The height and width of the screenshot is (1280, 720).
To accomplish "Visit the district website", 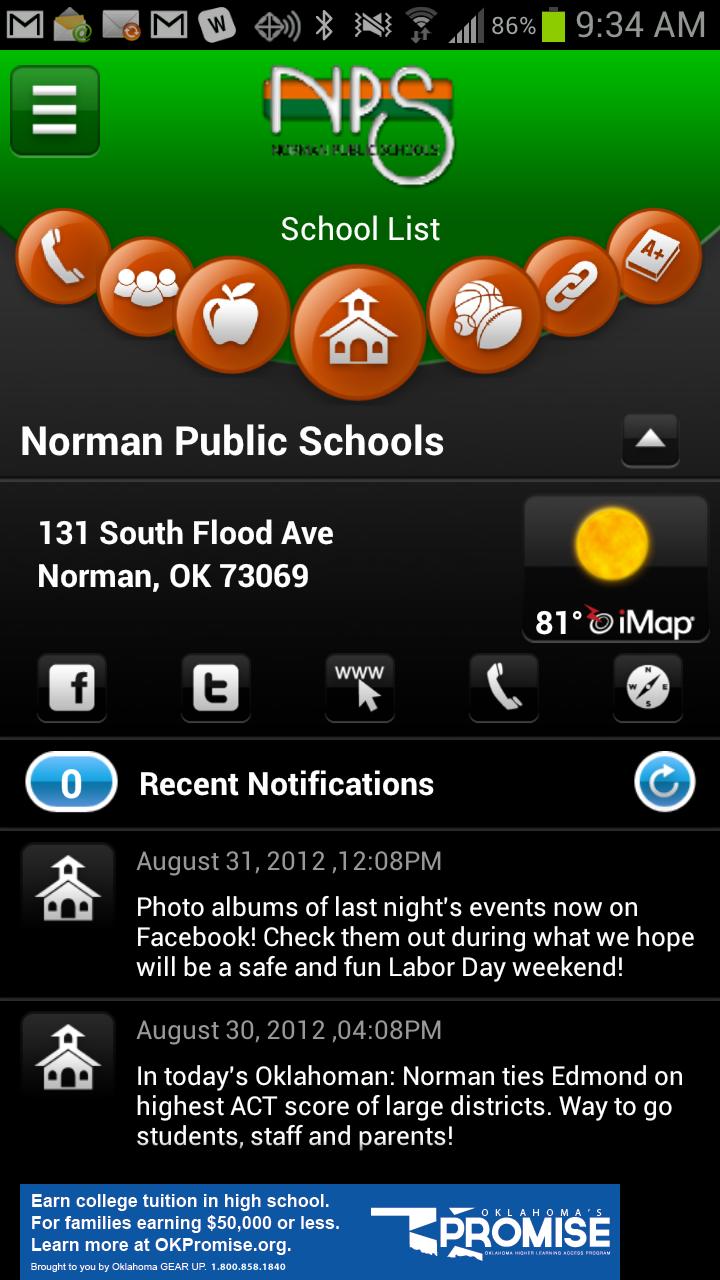I will (x=360, y=688).
